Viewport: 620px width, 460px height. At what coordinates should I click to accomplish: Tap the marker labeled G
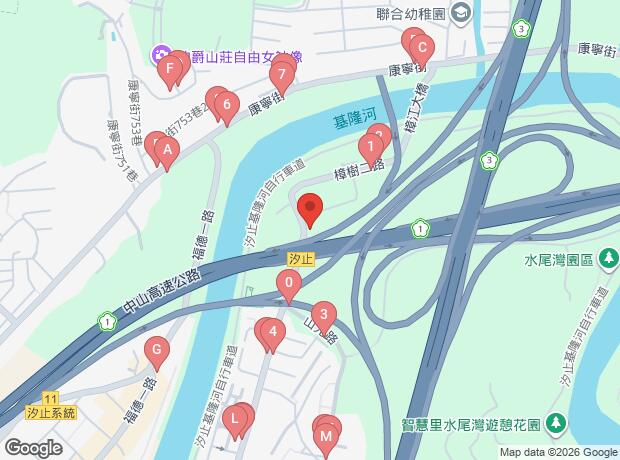(156, 350)
